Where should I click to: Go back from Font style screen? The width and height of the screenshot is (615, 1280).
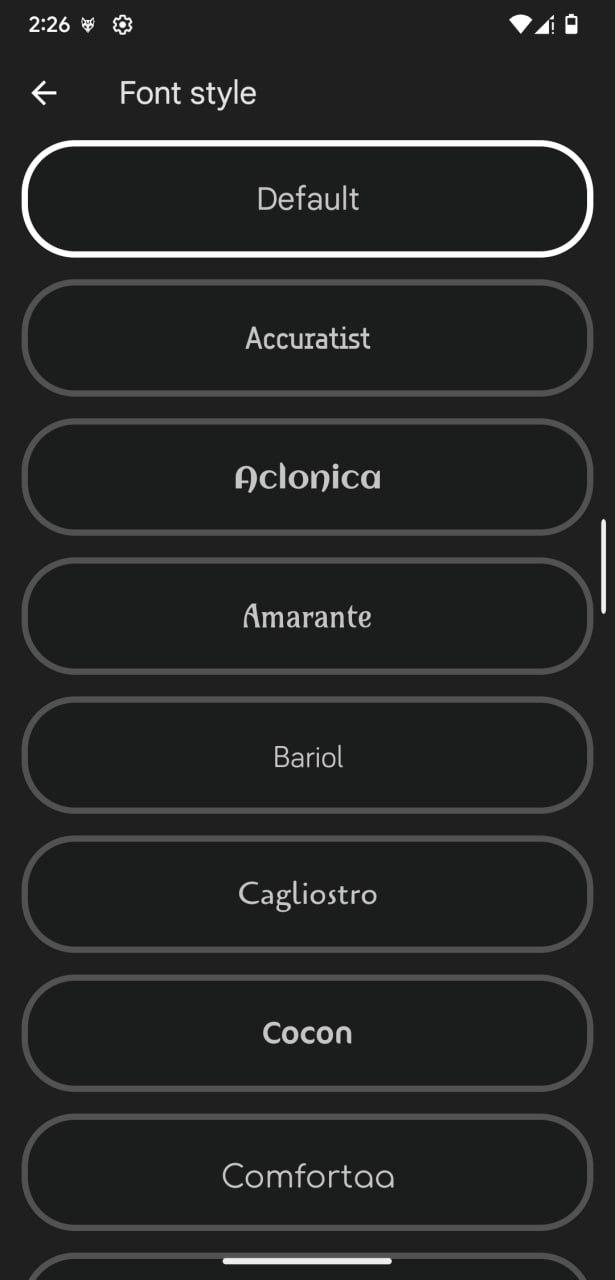pyautogui.click(x=44, y=93)
